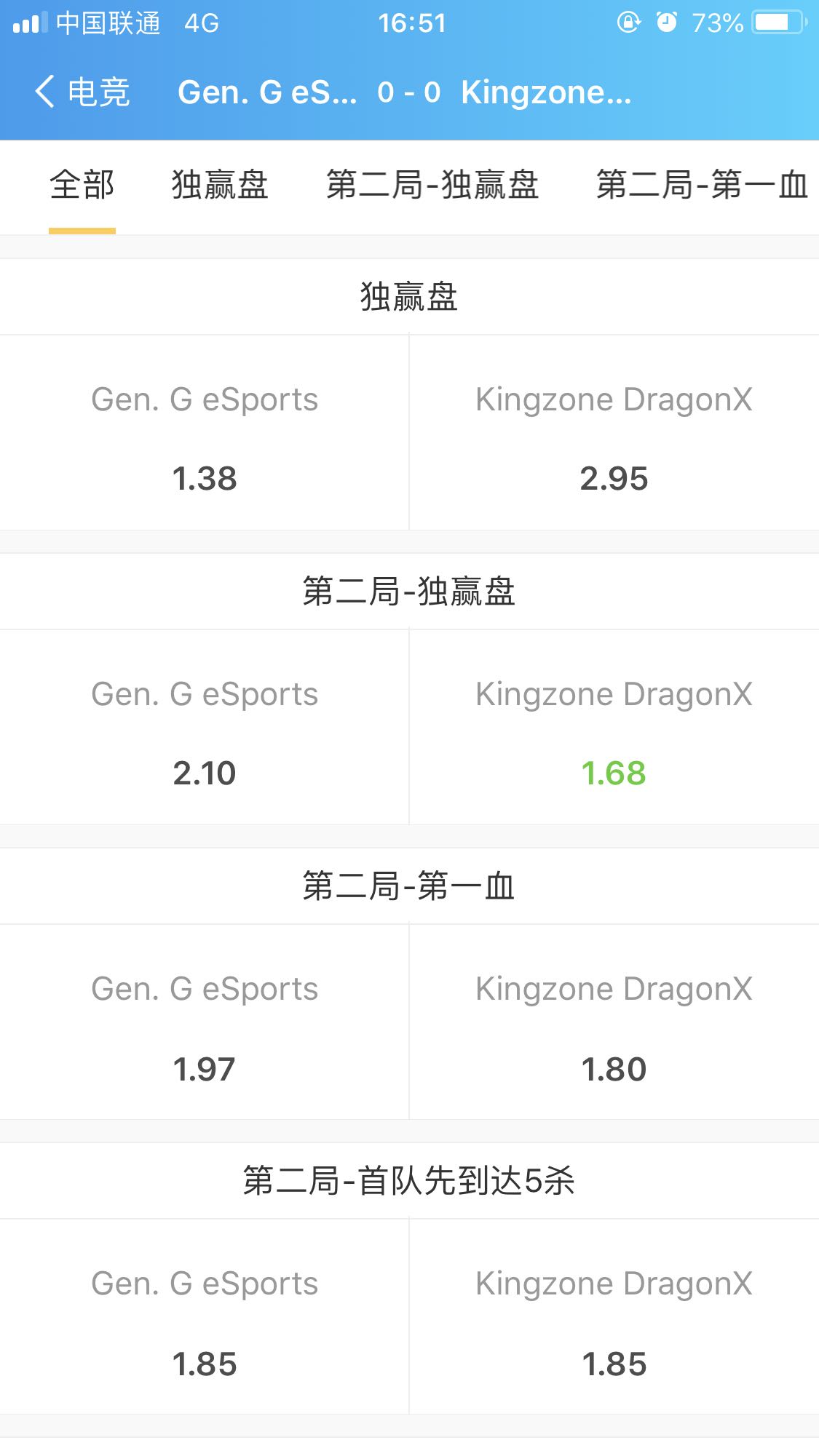
Task: Bet on Gen. G eSports at 1.38
Action: (x=205, y=433)
